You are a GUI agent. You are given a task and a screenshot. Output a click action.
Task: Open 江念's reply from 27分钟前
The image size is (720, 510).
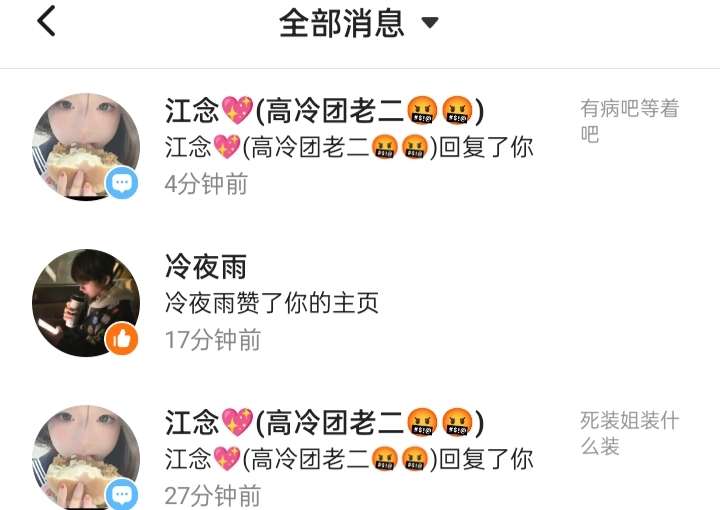click(350, 459)
